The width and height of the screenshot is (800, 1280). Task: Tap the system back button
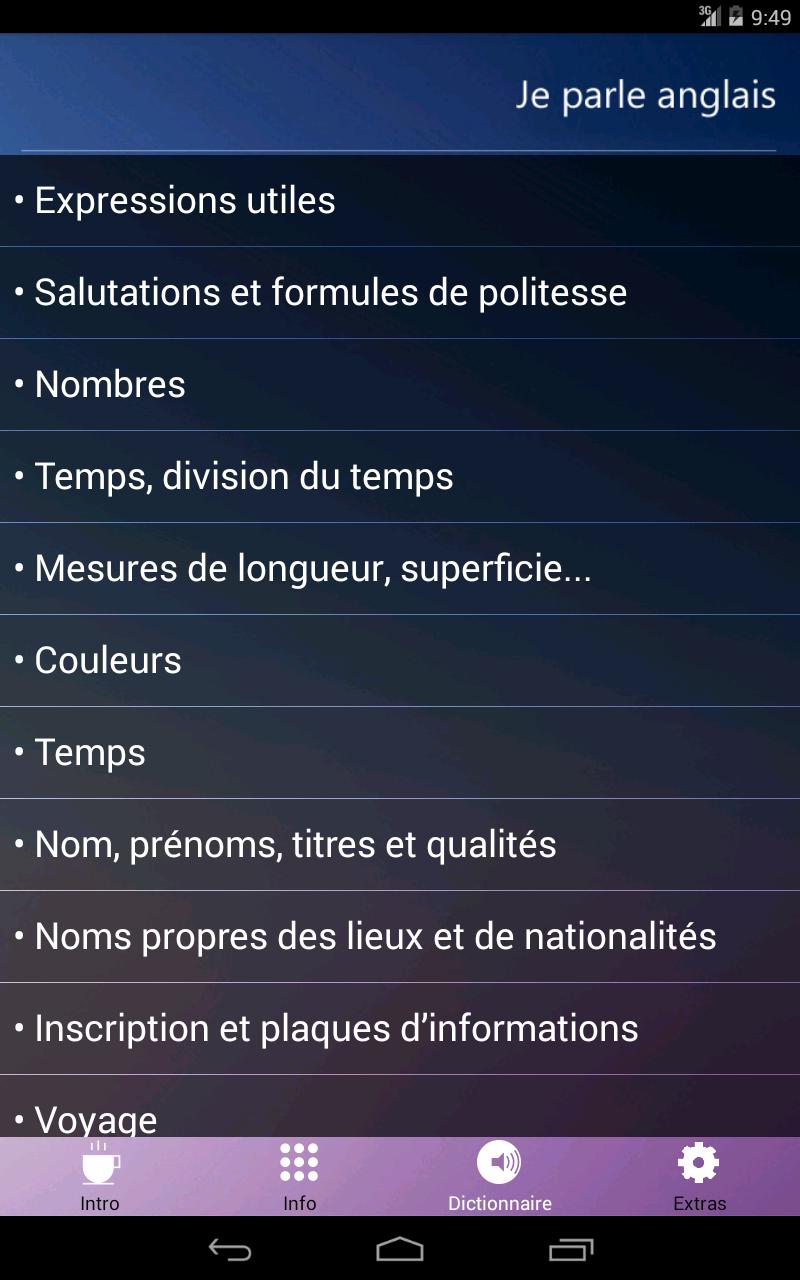coord(229,1249)
